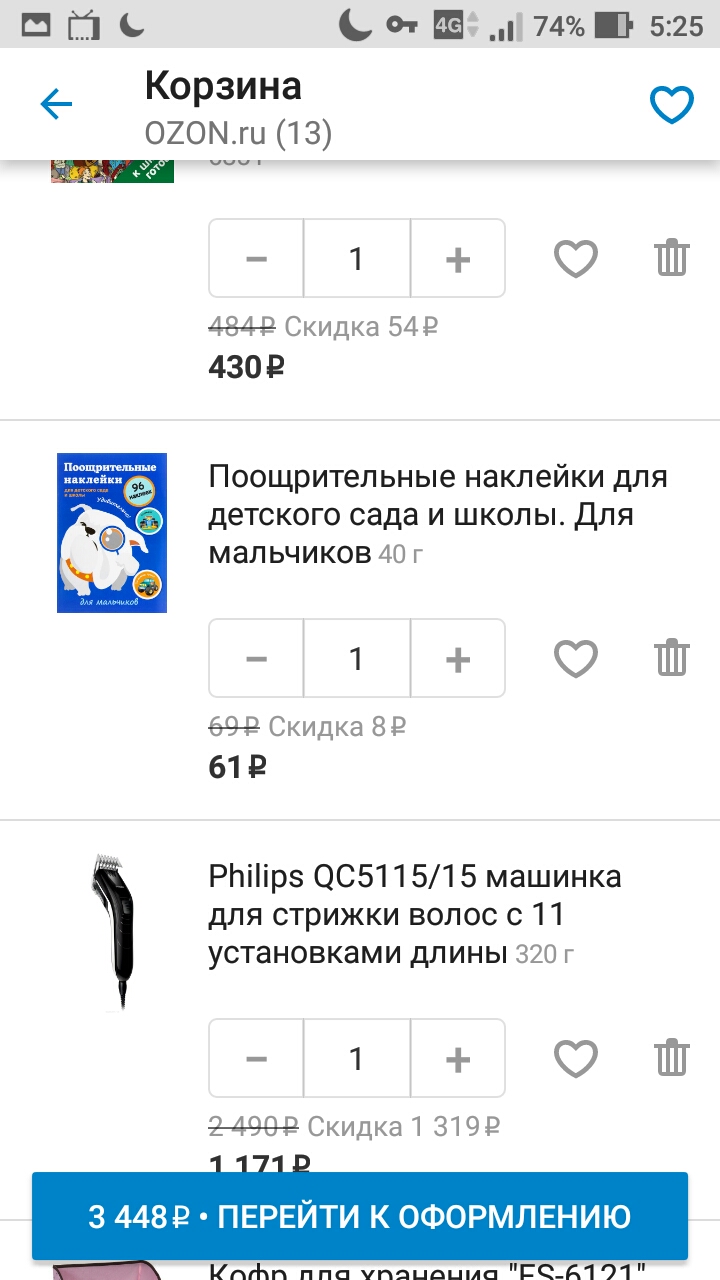This screenshot has height=1280, width=720.
Task: Decrease quantity of the 430 ₽ item
Action: [x=257, y=259]
